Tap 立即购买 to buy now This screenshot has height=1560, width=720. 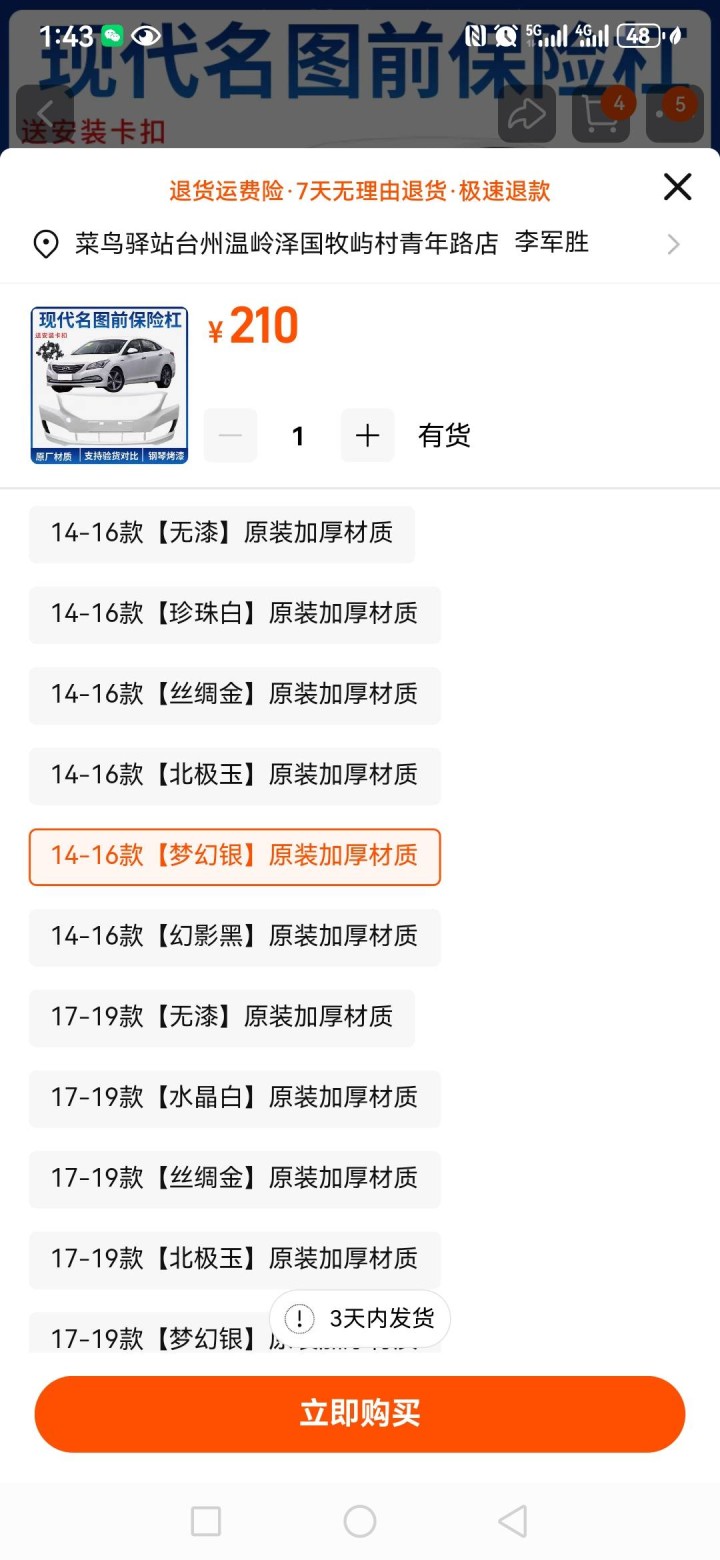[360, 1413]
